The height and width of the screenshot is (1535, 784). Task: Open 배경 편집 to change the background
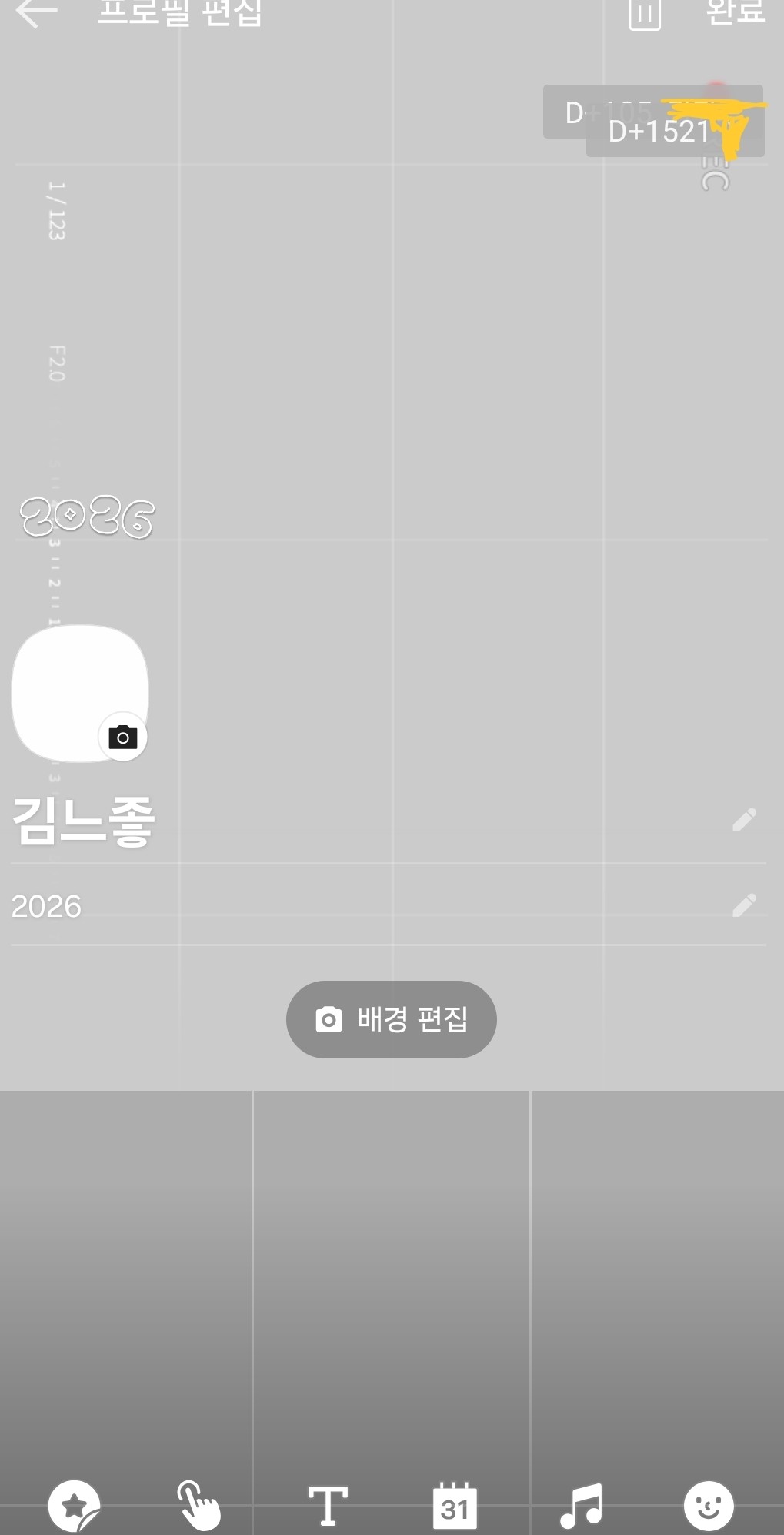391,1018
